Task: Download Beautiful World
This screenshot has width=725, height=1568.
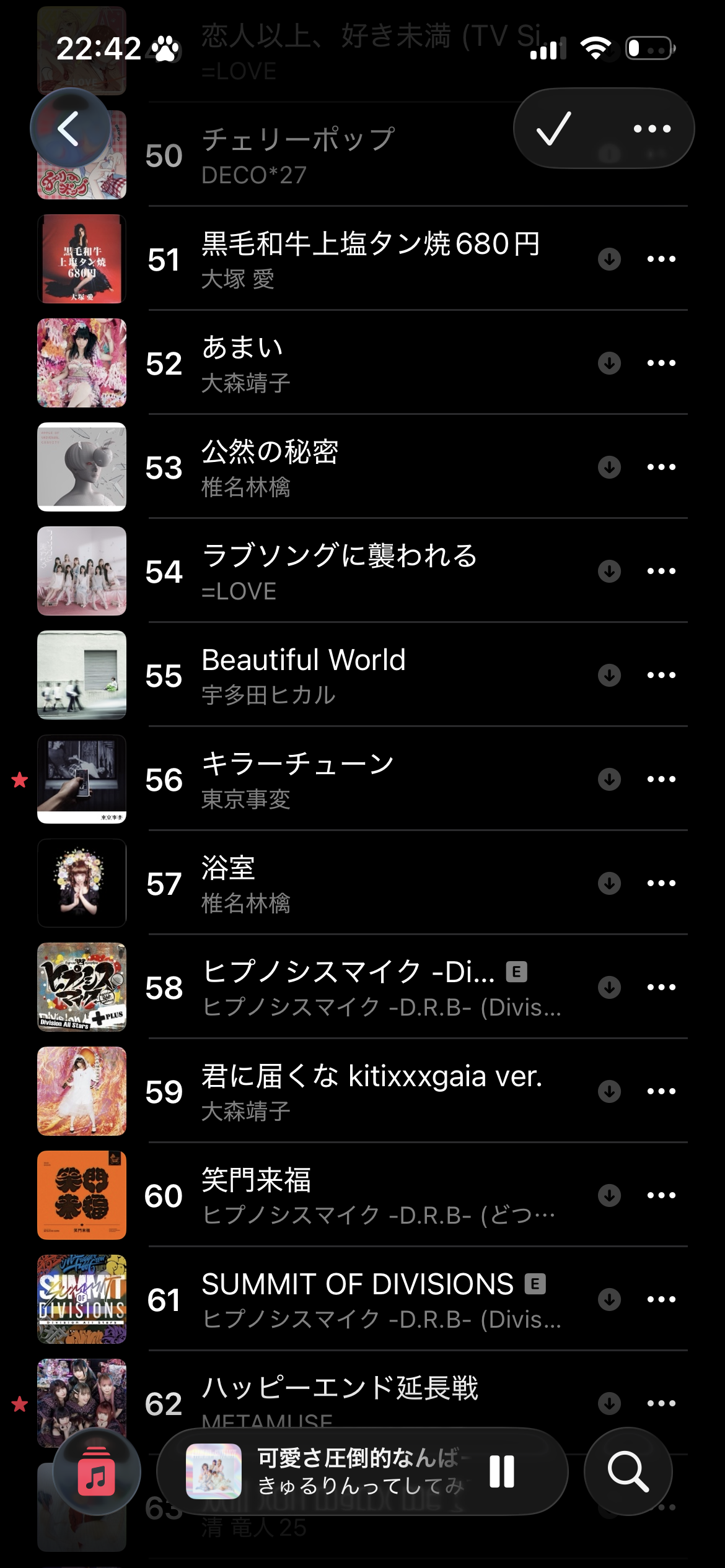Action: point(609,675)
